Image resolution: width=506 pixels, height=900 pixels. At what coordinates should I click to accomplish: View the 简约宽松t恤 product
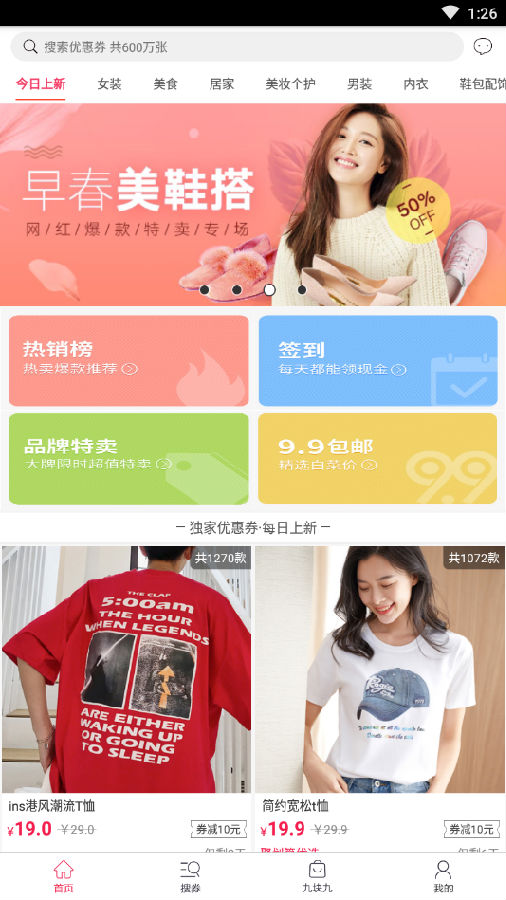point(380,699)
